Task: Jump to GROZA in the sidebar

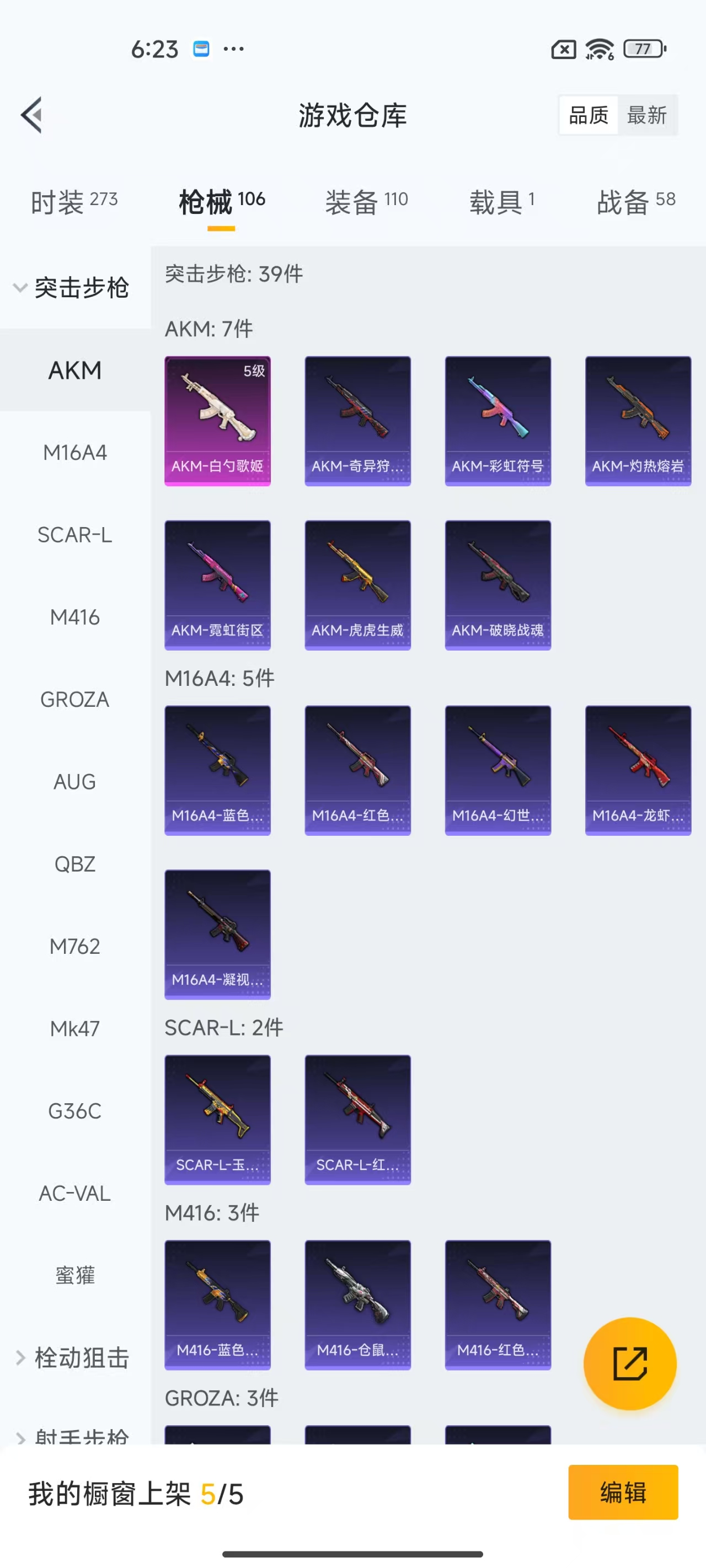Action: pyautogui.click(x=75, y=700)
